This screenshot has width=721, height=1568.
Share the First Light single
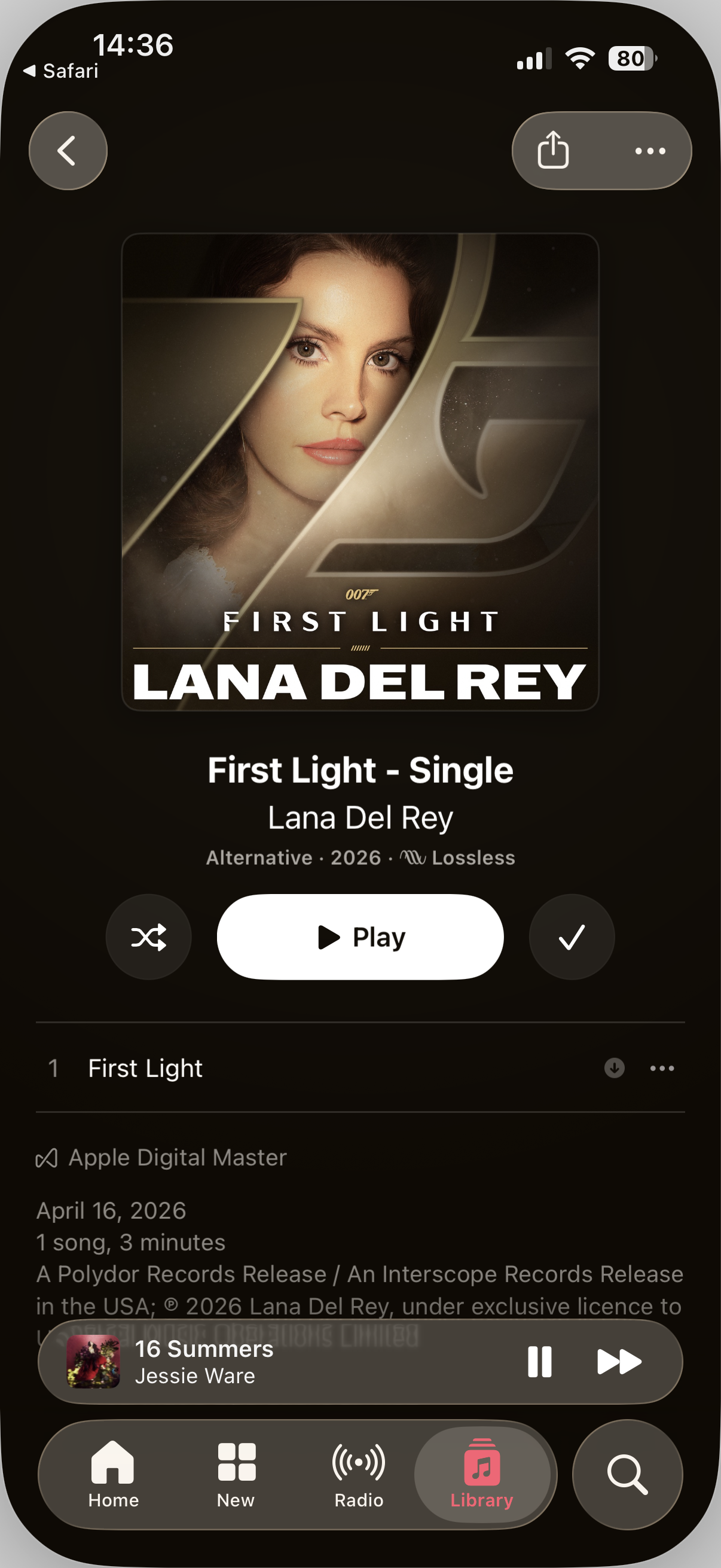(553, 150)
